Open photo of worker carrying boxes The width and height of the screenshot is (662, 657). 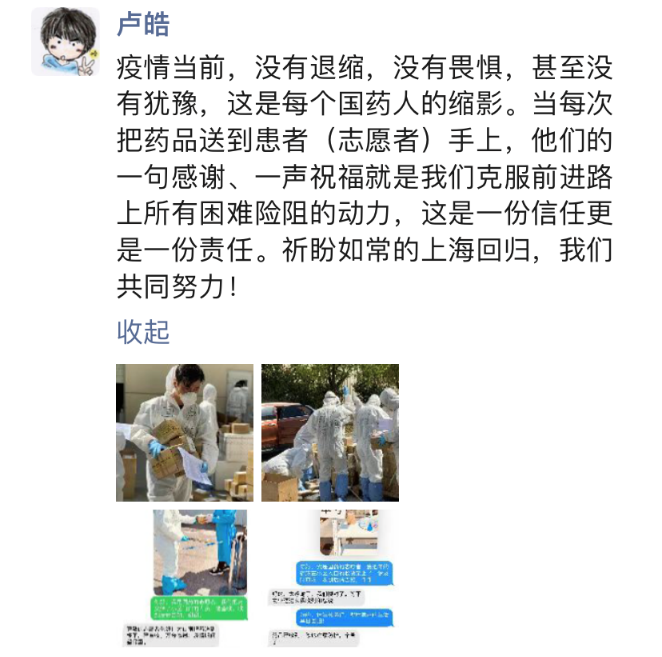click(x=184, y=432)
